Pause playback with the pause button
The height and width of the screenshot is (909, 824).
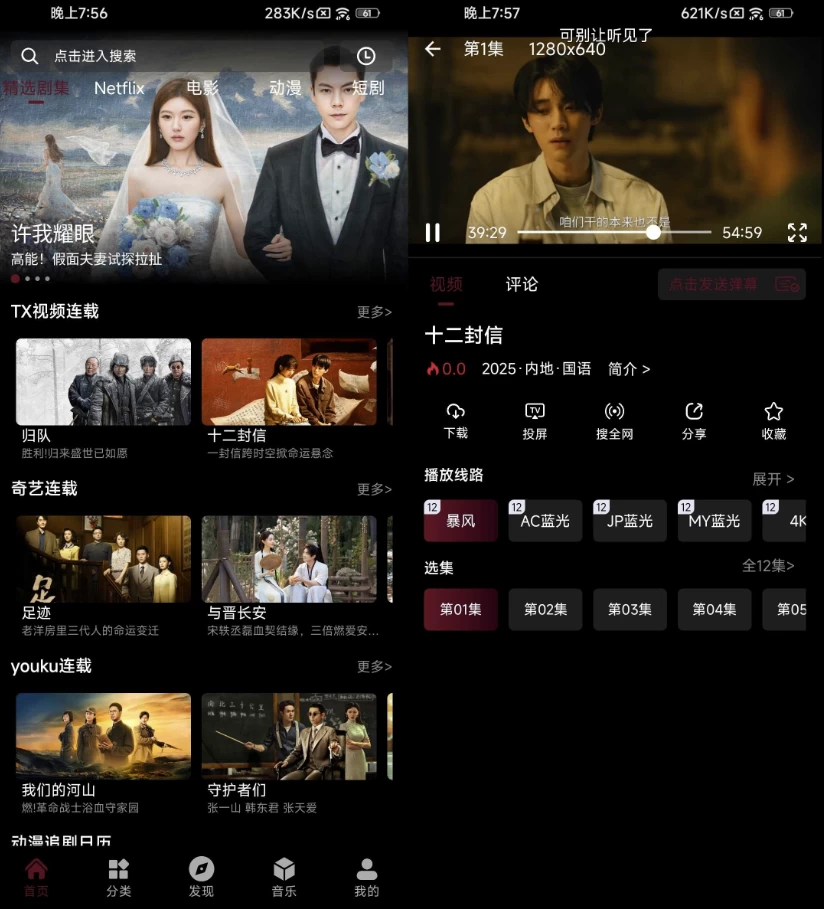433,232
